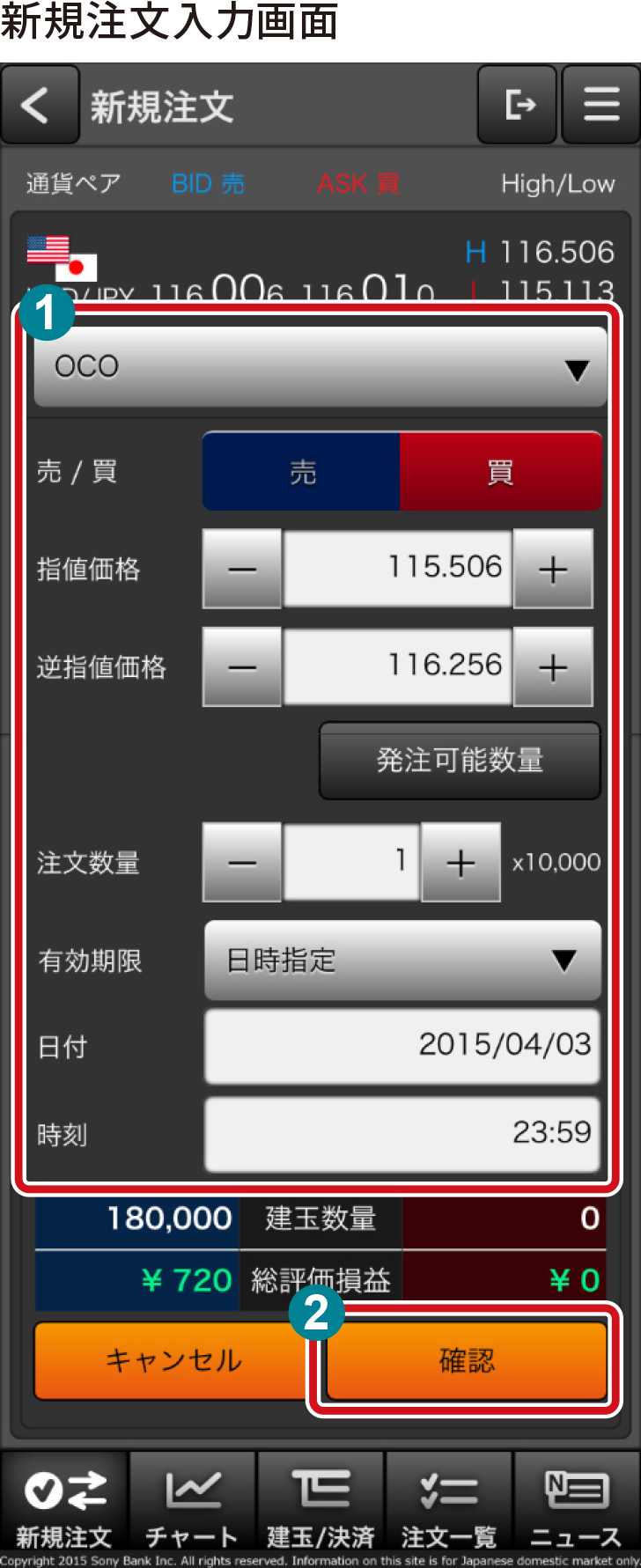
Task: Decrease the 指値価格 limit price
Action: 242,570
